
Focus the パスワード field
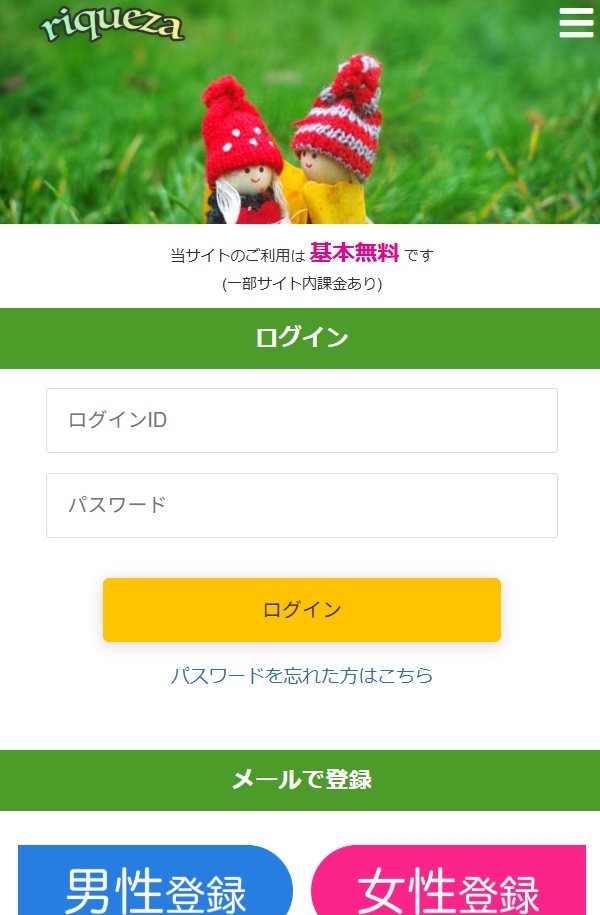(x=301, y=505)
